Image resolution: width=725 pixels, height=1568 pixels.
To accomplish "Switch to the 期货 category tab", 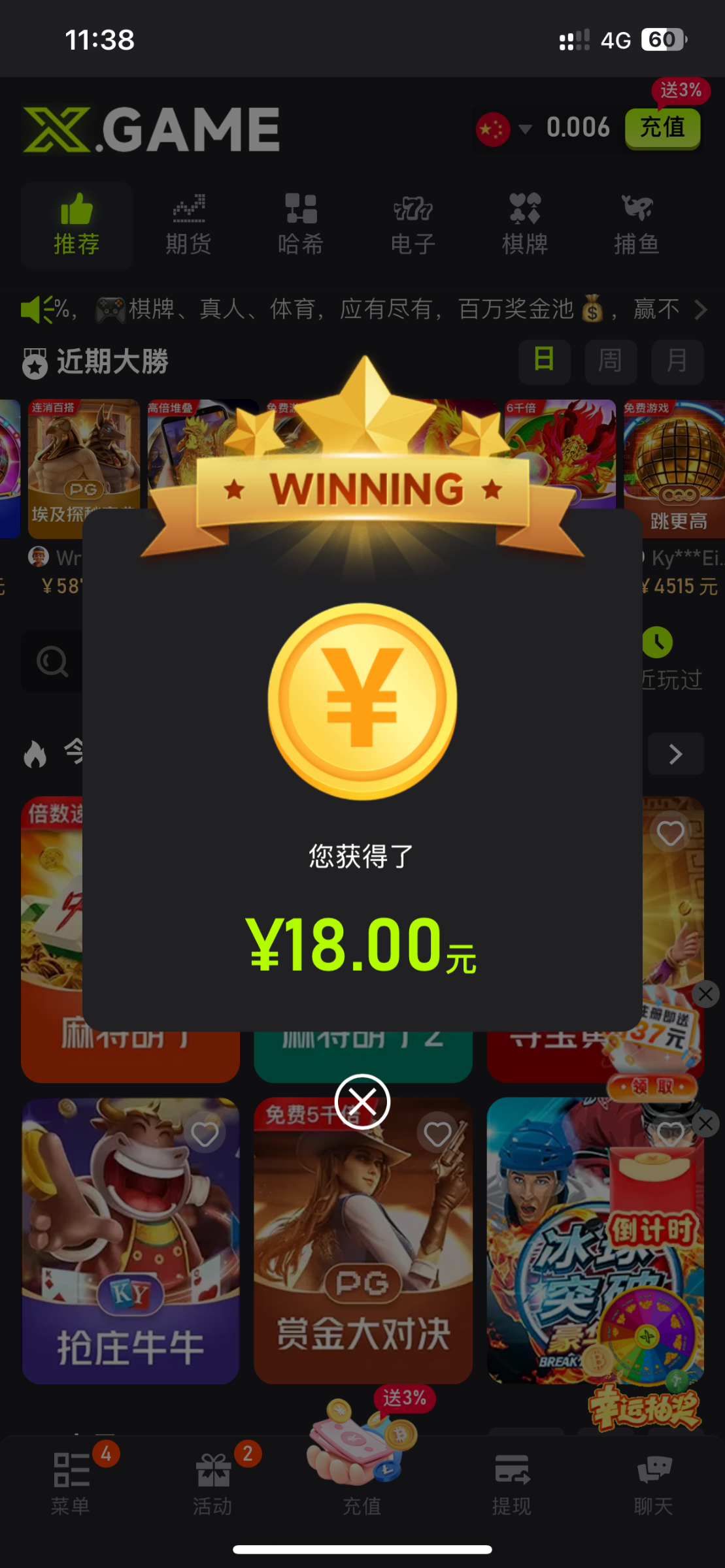I will pos(188,225).
